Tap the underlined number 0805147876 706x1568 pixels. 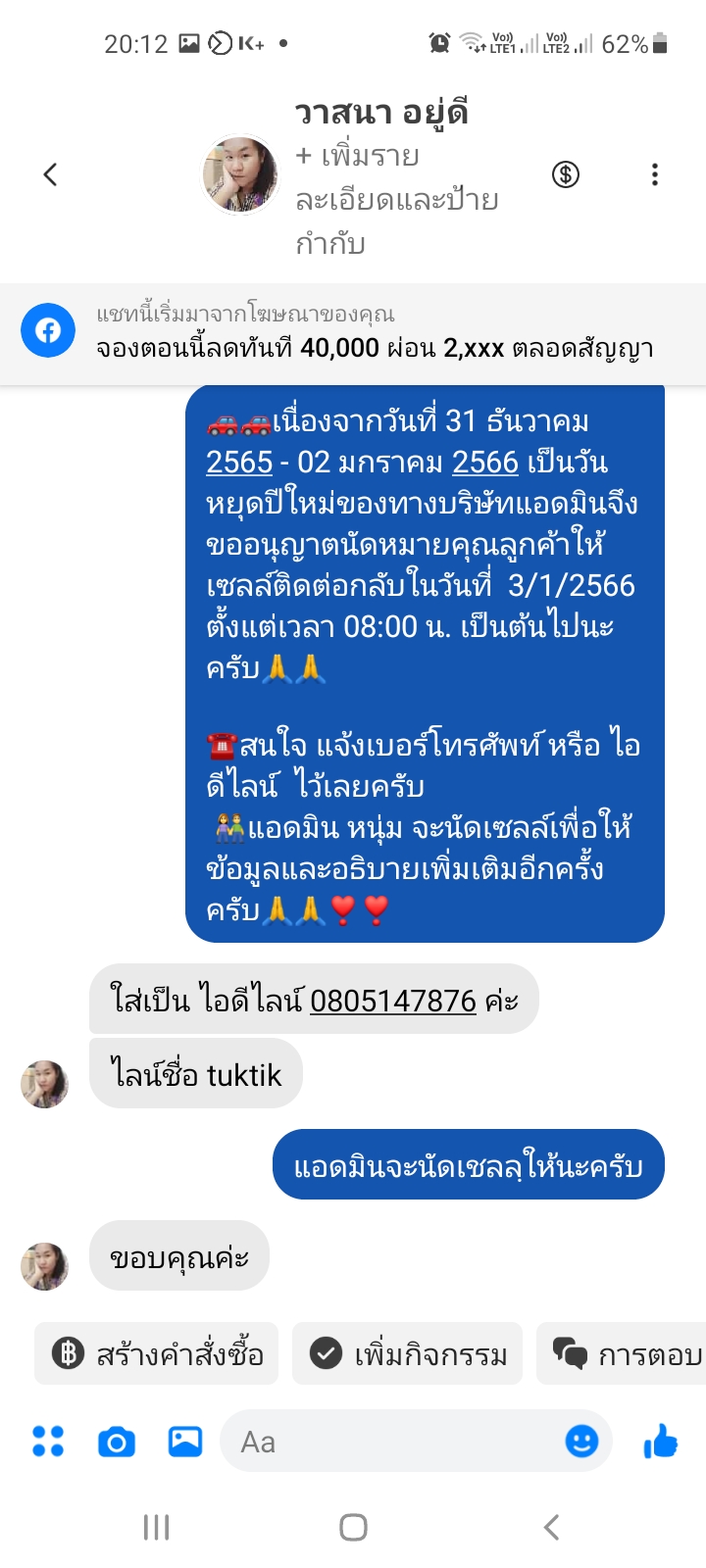click(x=393, y=1001)
